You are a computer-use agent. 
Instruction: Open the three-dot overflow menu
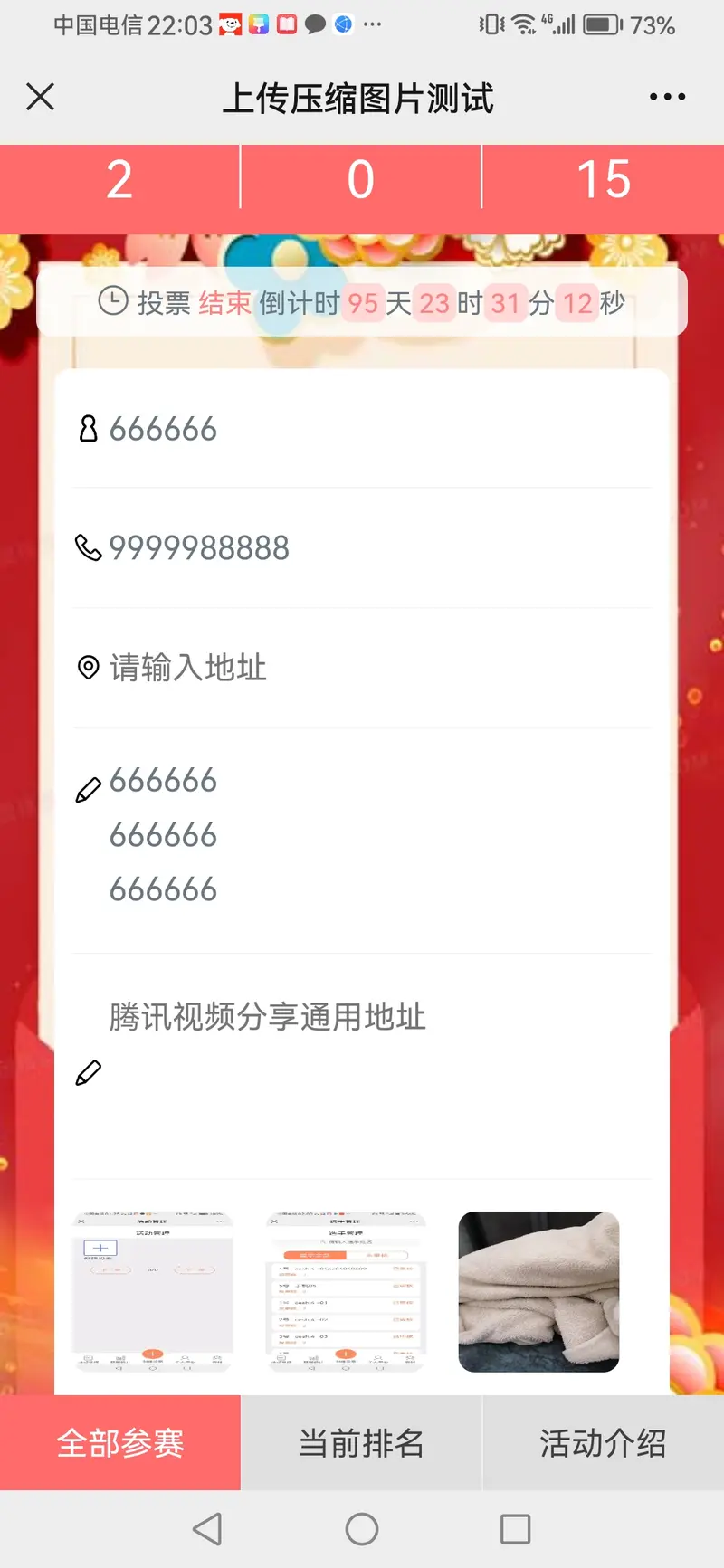[x=667, y=97]
